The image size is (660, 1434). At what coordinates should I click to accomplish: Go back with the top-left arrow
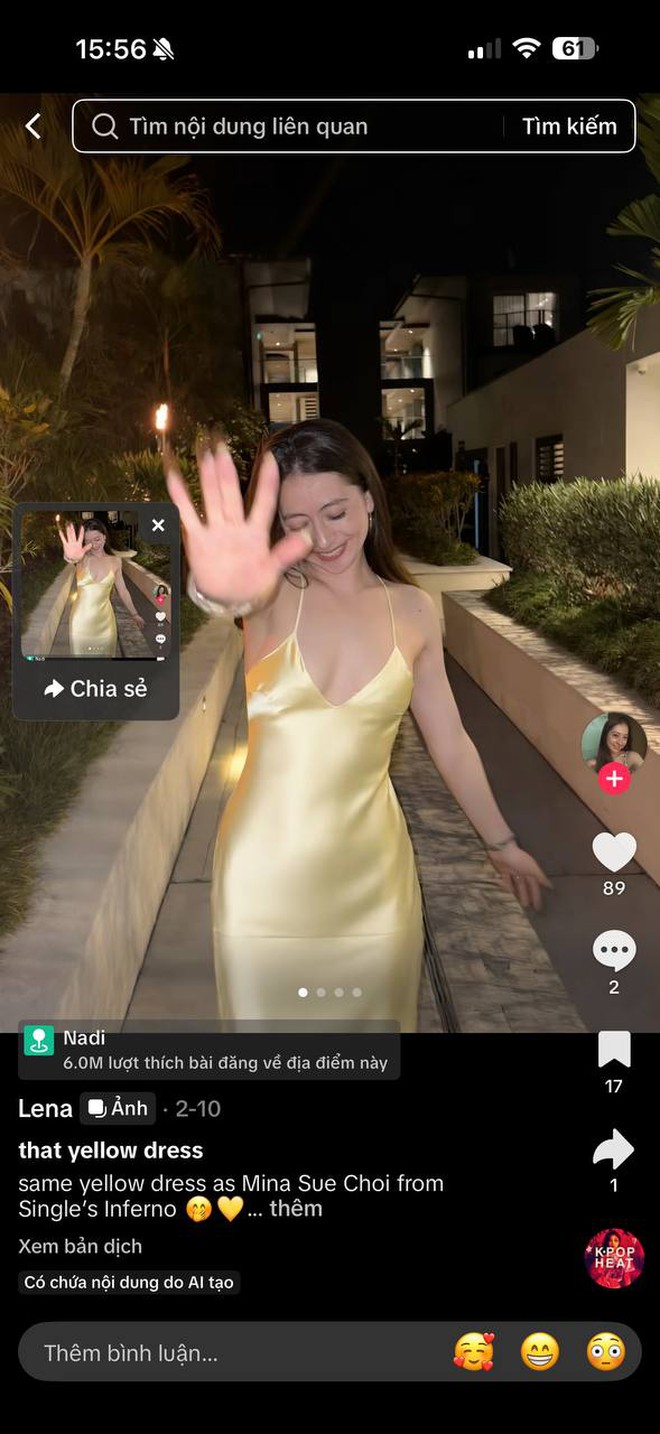[x=33, y=126]
